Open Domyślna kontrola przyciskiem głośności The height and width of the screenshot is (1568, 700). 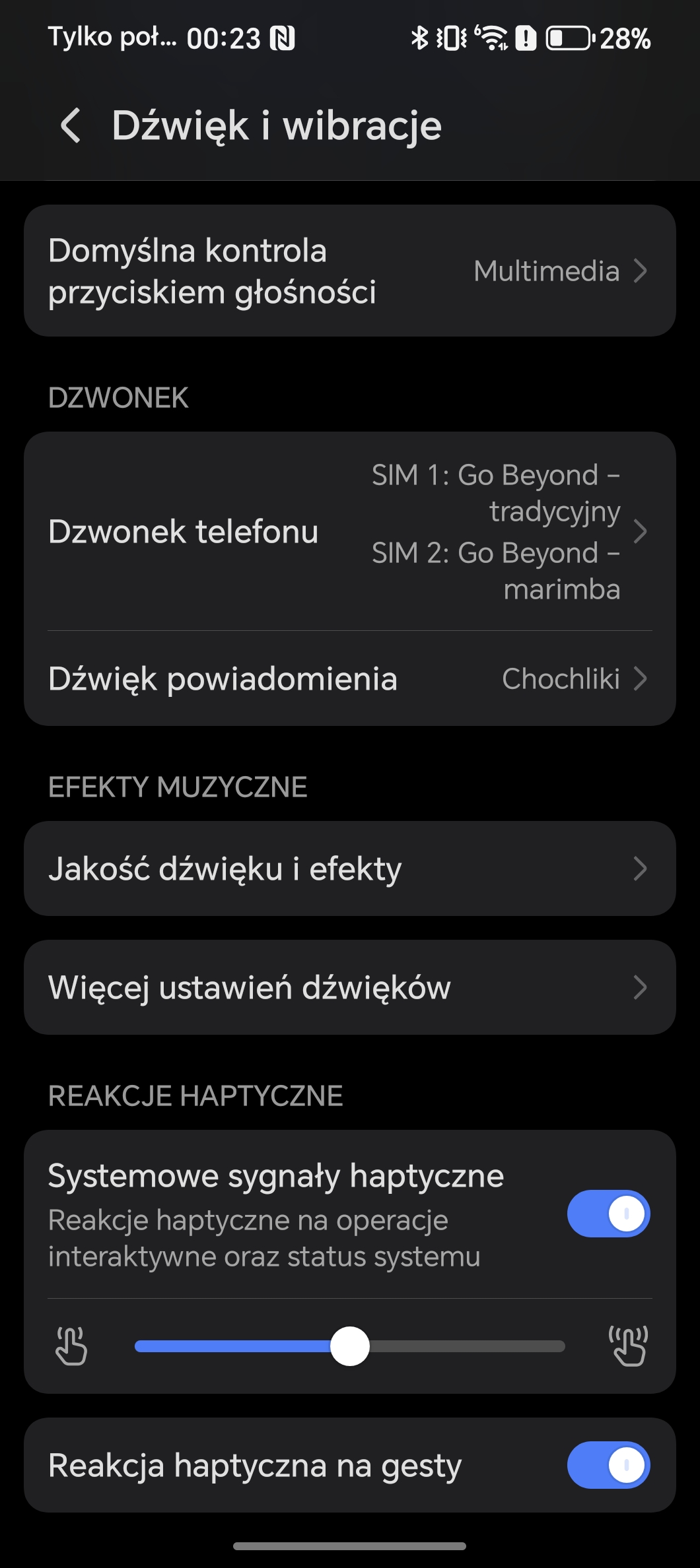[x=350, y=271]
